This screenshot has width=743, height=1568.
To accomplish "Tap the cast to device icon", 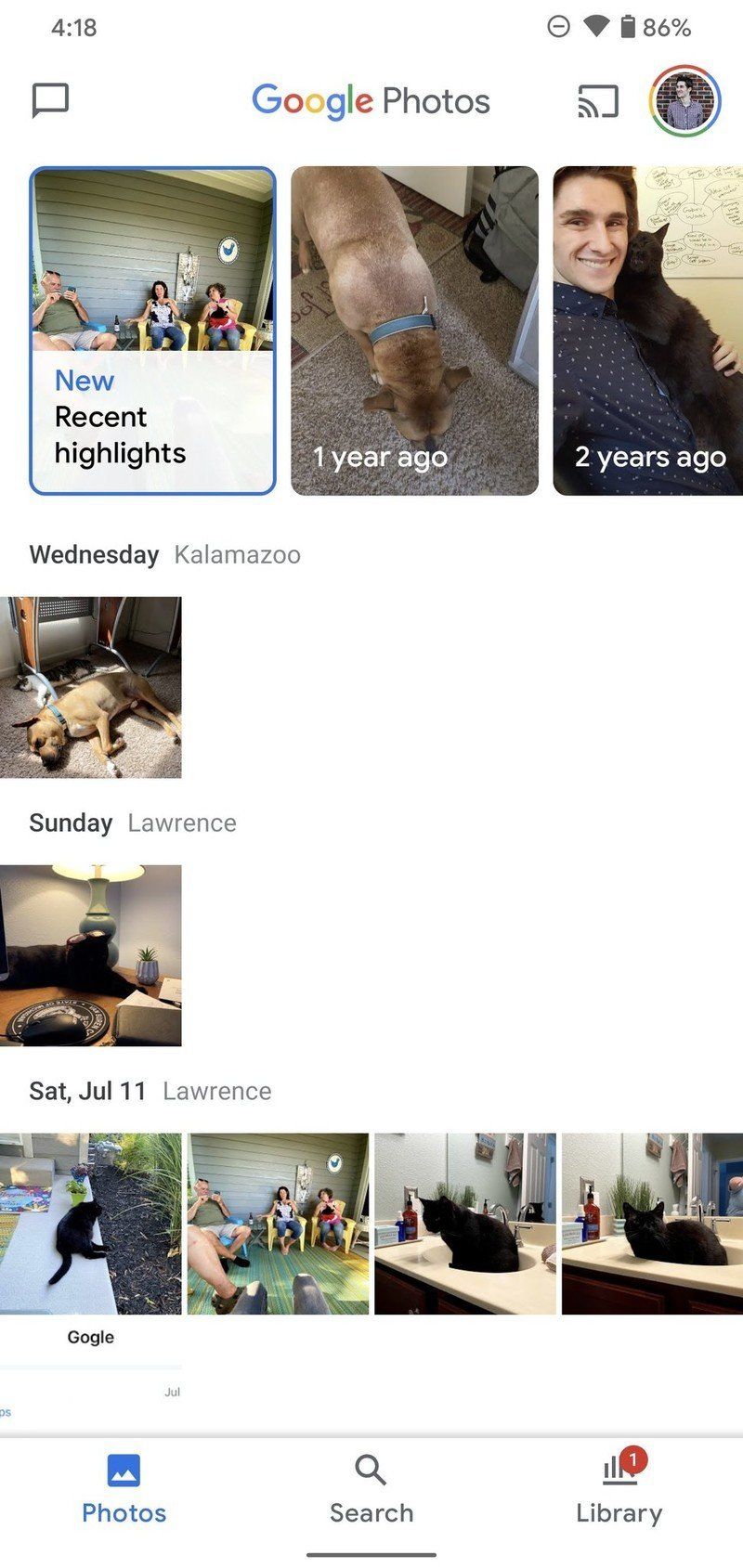I will coord(597,101).
